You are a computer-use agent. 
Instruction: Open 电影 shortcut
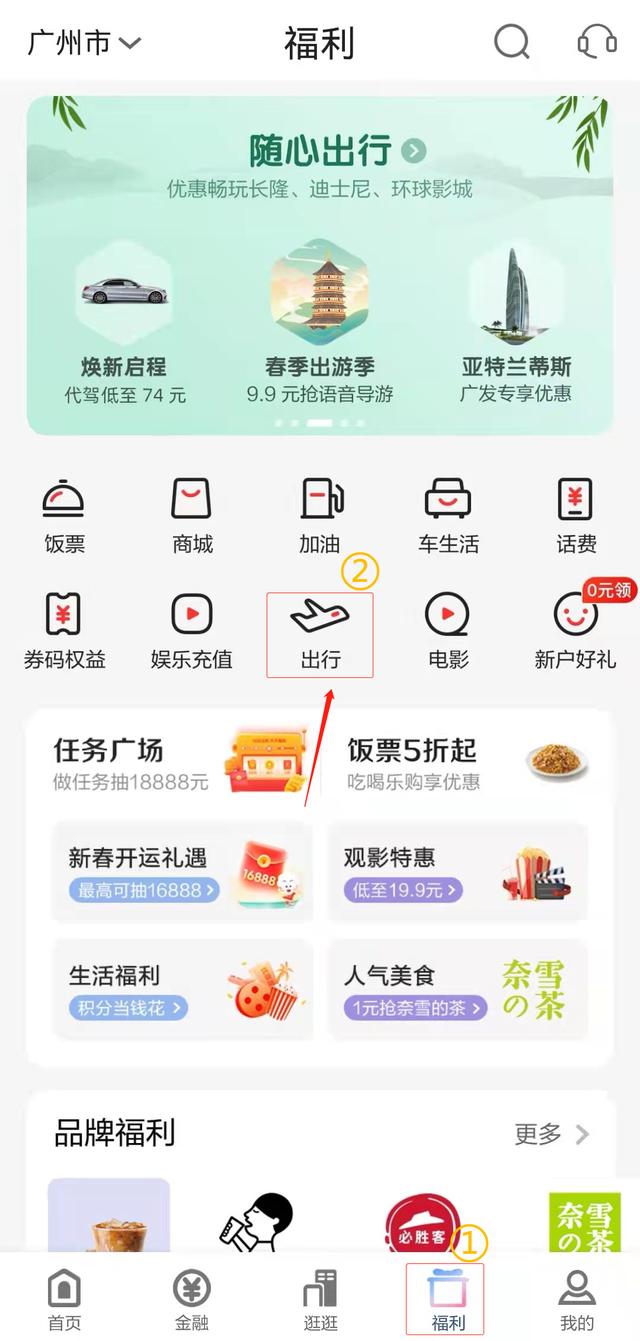coord(447,632)
